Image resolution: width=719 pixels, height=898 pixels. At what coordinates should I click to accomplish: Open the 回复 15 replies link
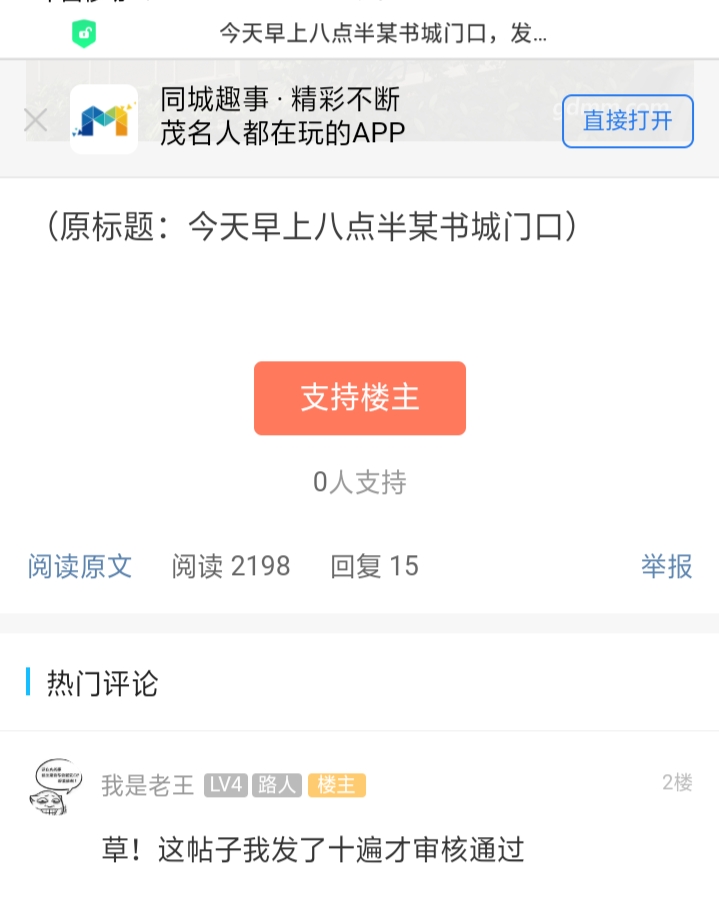point(374,566)
